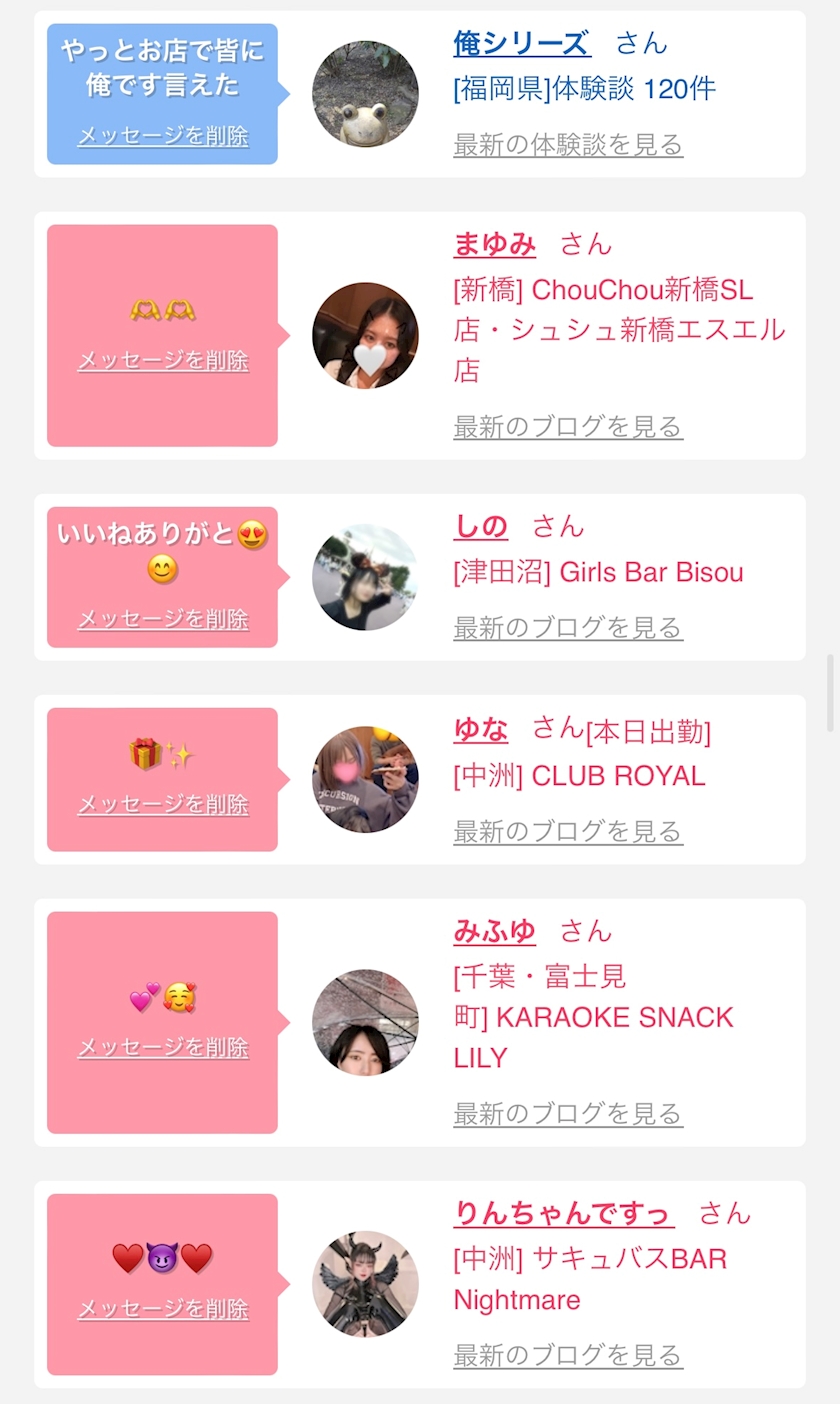Open みふゆ's profile link

(494, 931)
